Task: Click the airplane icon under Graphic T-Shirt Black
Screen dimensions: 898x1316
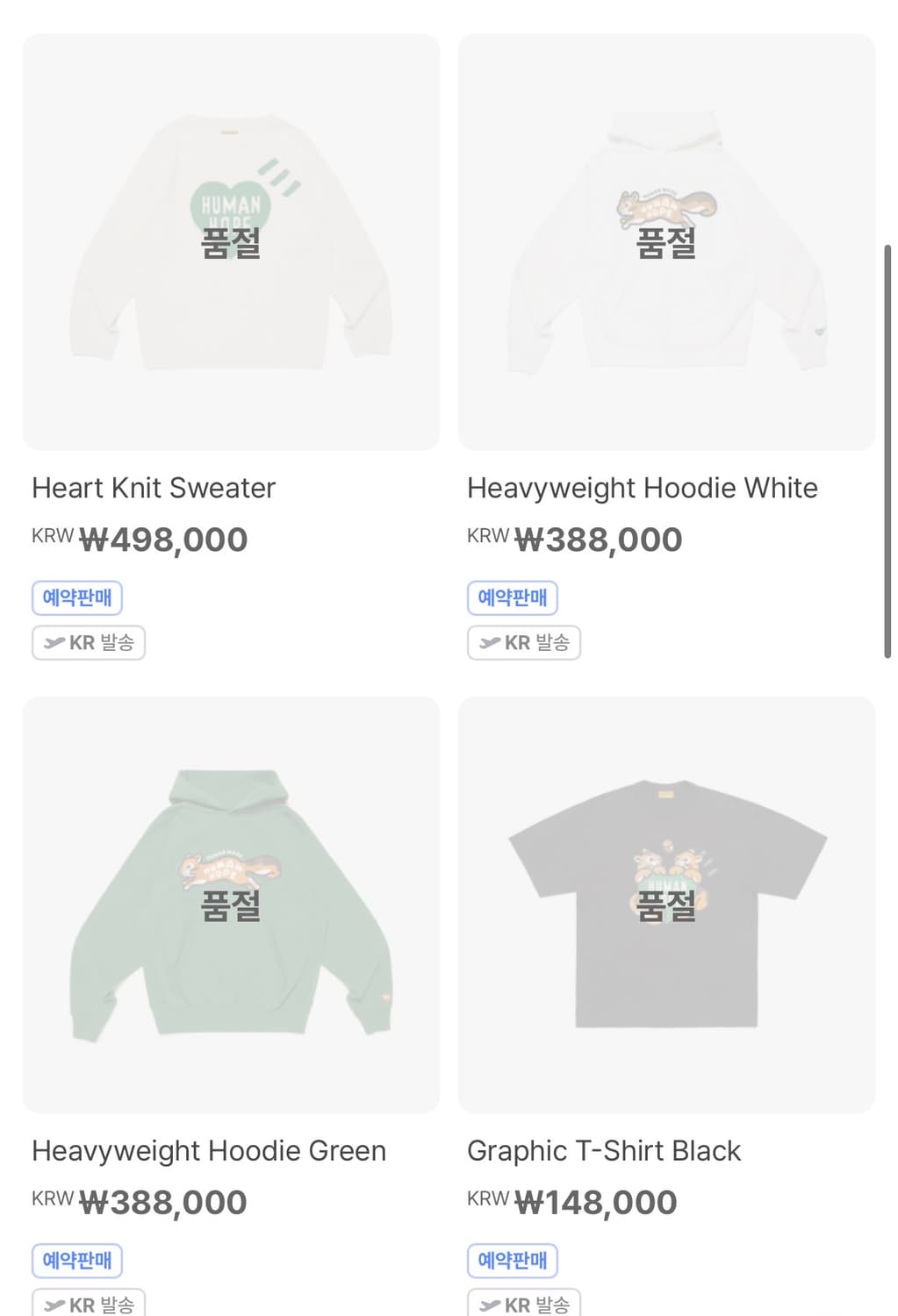Action: click(489, 1305)
